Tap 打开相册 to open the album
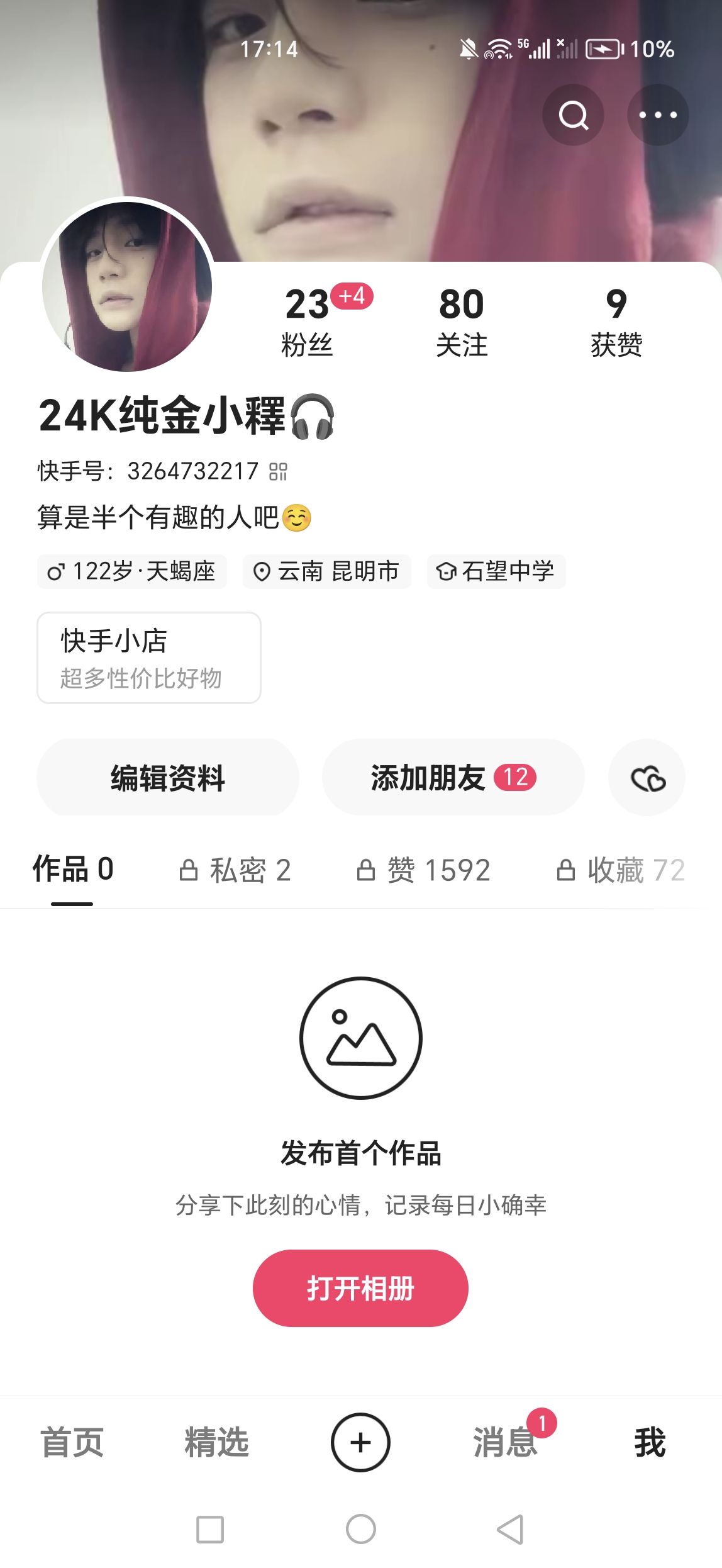Image resolution: width=722 pixels, height=1568 pixels. pyautogui.click(x=360, y=1288)
